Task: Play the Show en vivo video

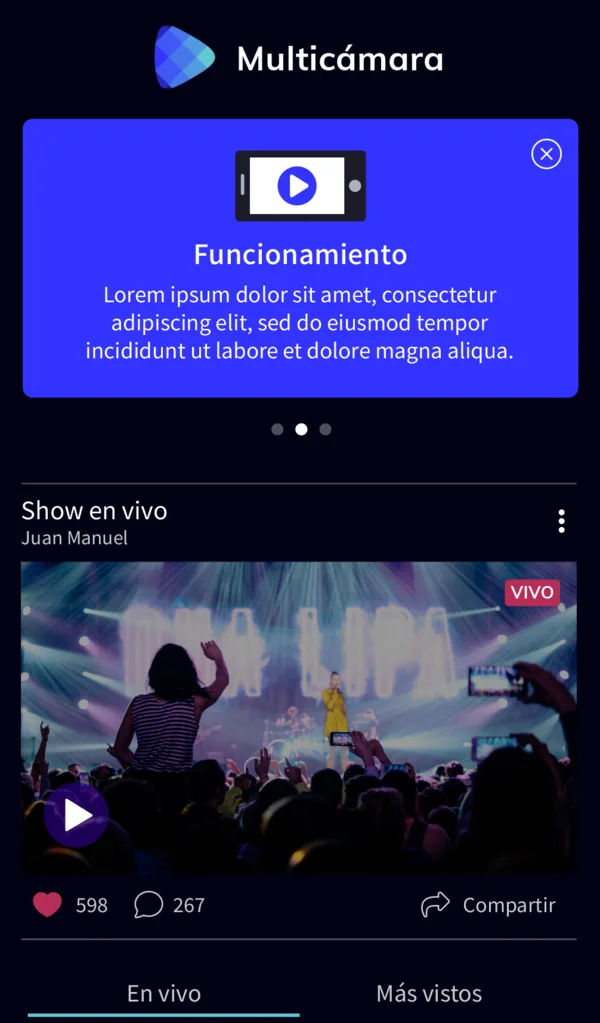Action: (x=76, y=815)
